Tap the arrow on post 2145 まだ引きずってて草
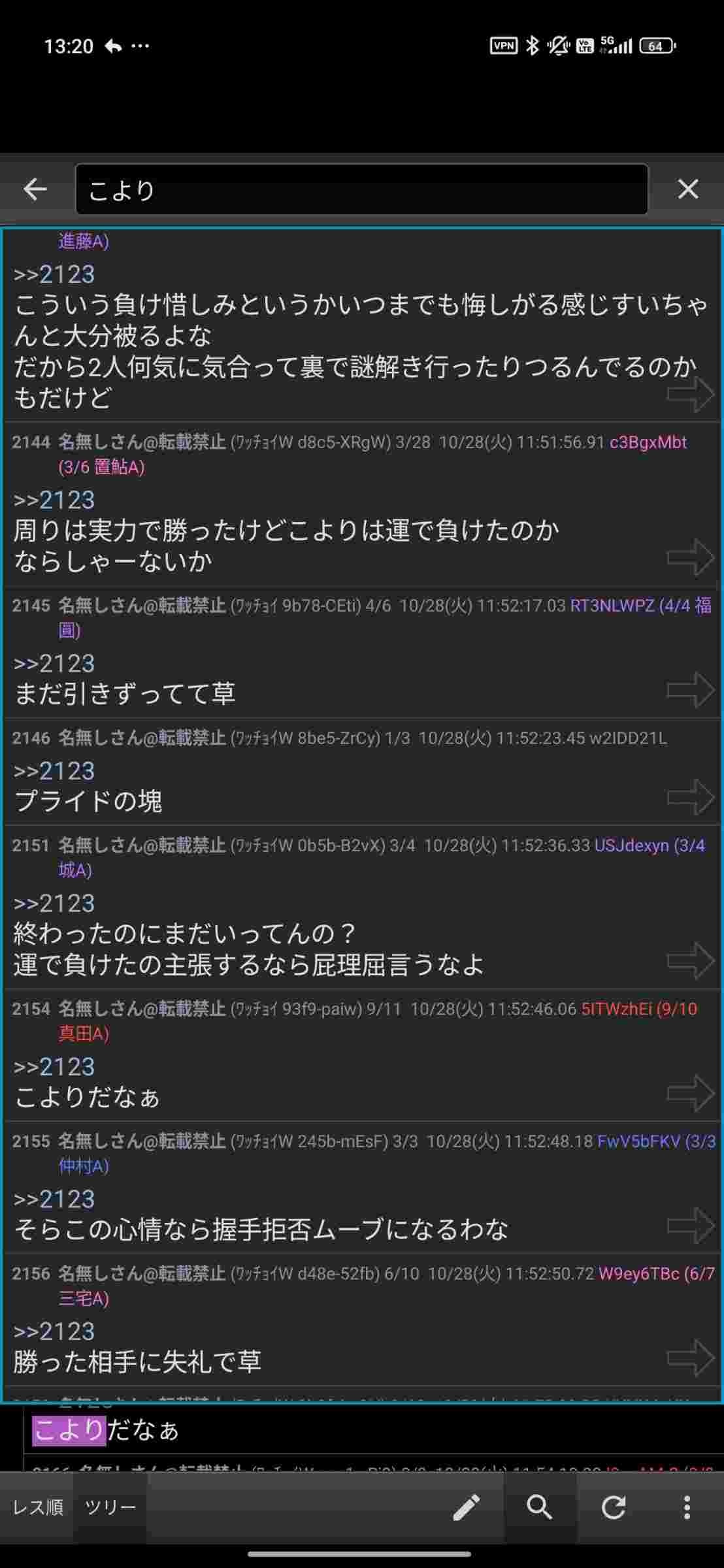Image resolution: width=724 pixels, height=1568 pixels. click(690, 690)
